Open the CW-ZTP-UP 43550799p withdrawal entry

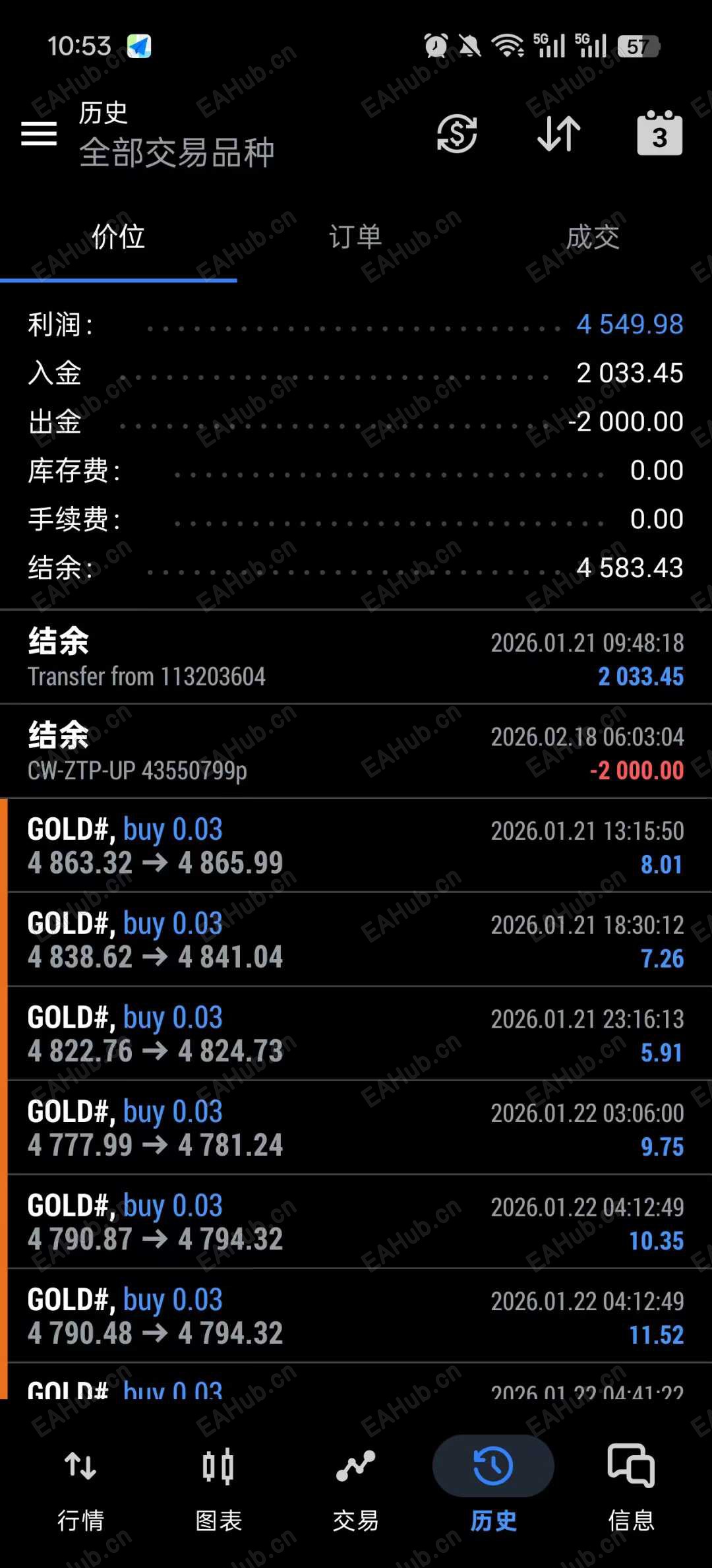[356, 752]
